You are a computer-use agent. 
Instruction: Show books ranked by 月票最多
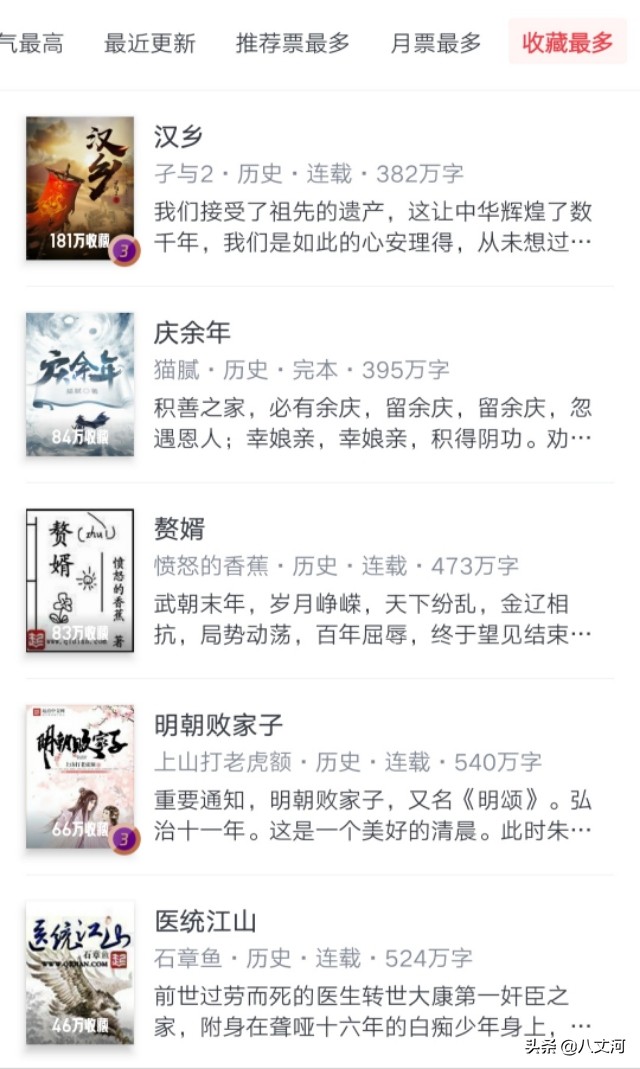[x=436, y=43]
